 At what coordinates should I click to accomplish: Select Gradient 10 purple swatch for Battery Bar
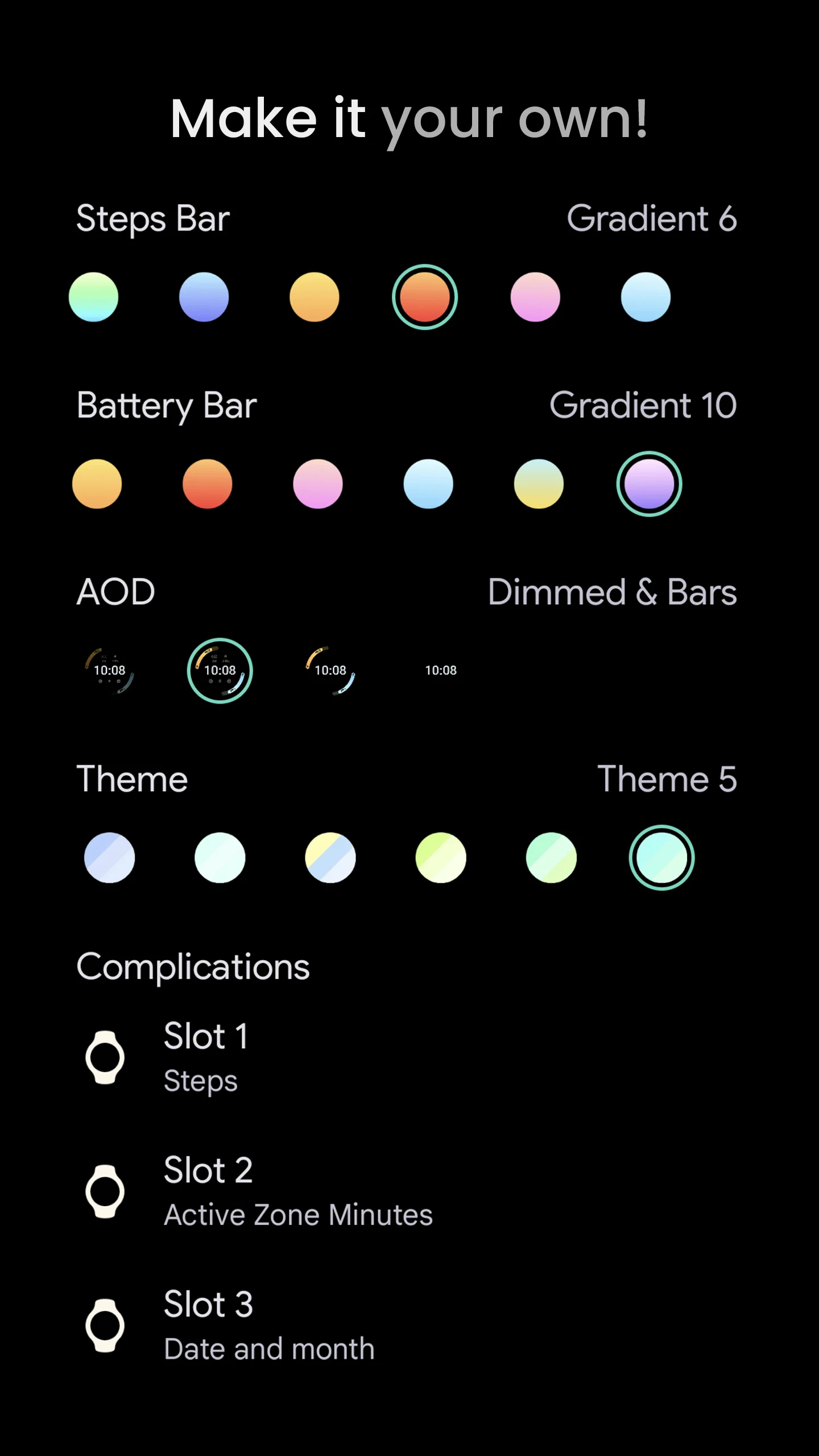(x=648, y=483)
